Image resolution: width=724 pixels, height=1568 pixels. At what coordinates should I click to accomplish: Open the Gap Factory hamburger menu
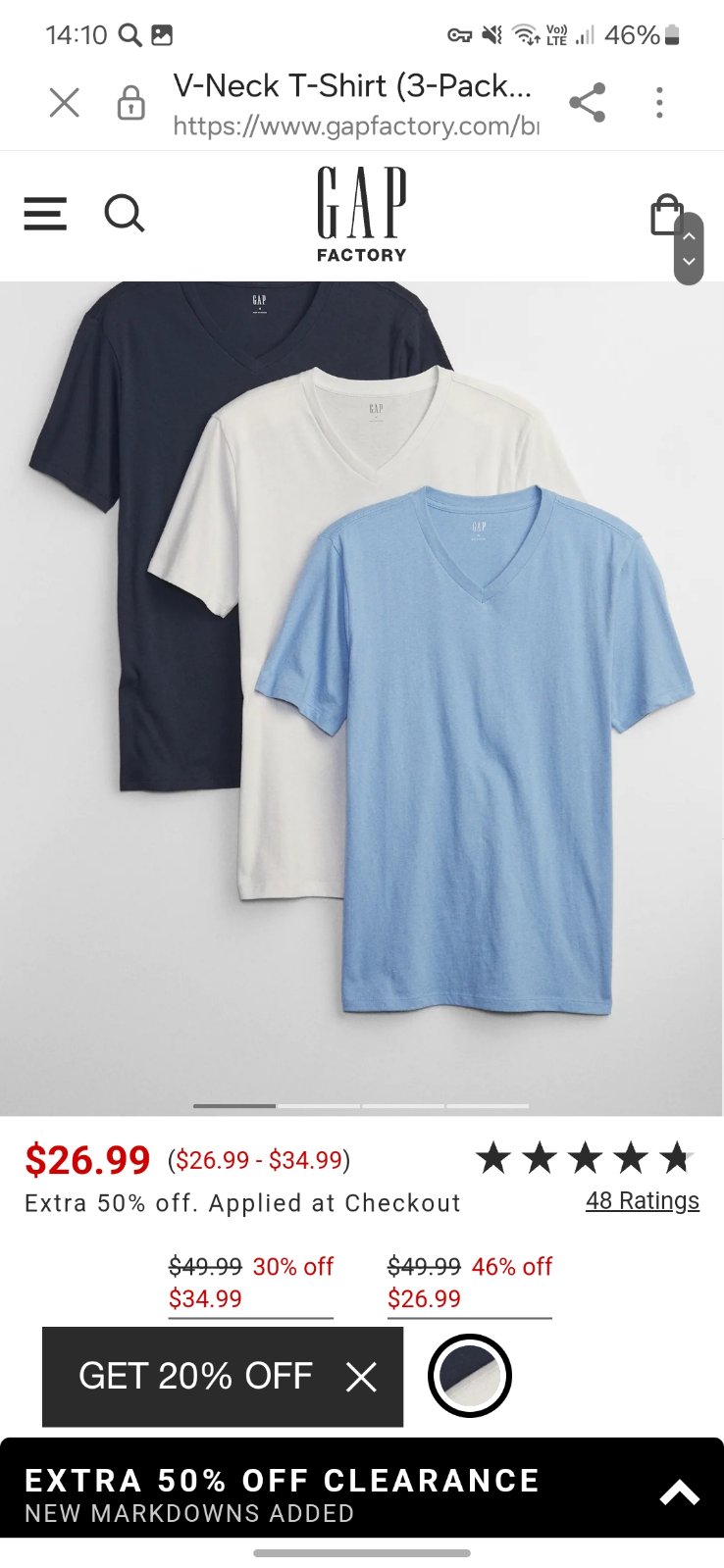click(x=45, y=213)
